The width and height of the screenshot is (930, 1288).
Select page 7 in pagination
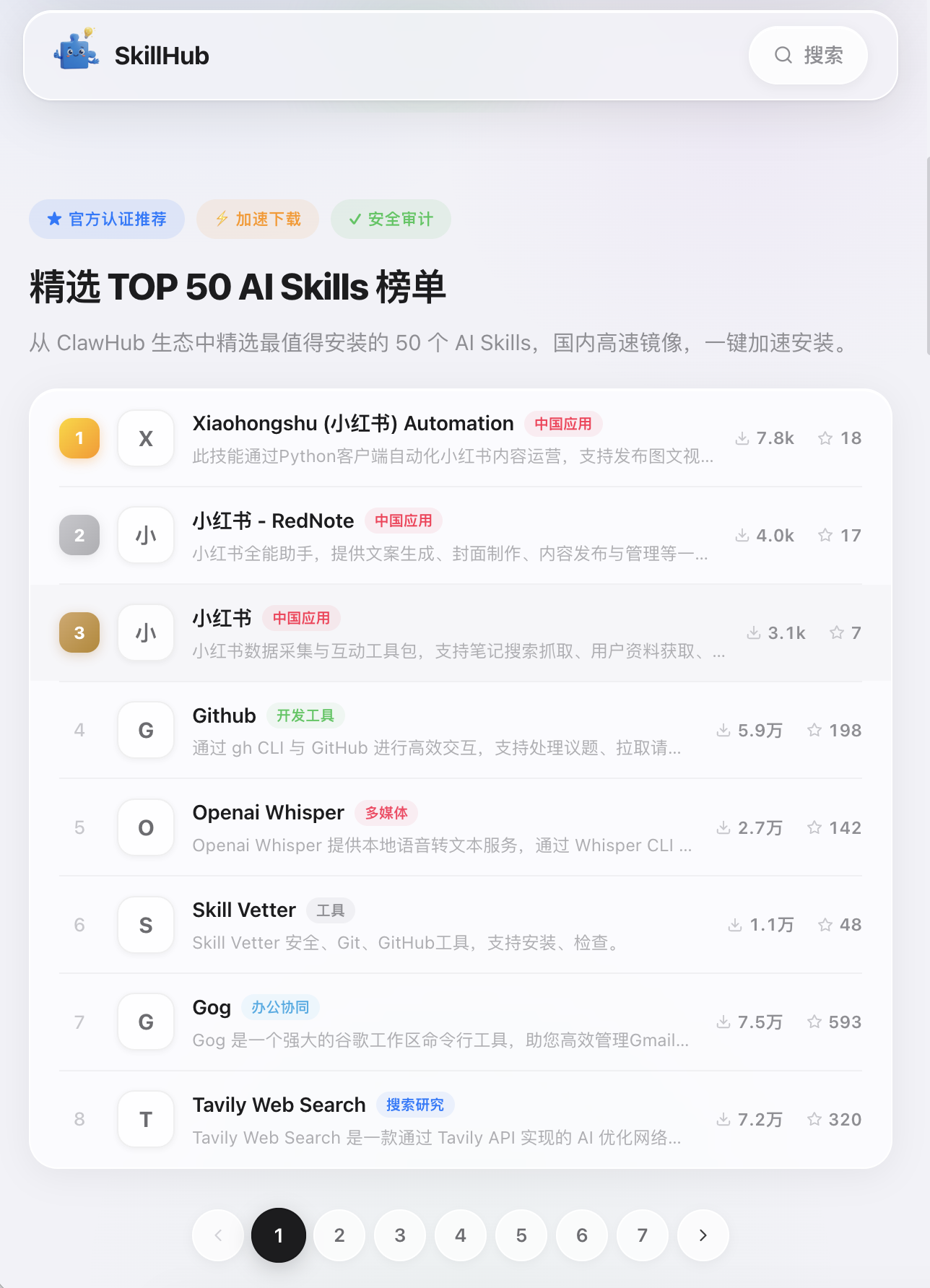643,1235
